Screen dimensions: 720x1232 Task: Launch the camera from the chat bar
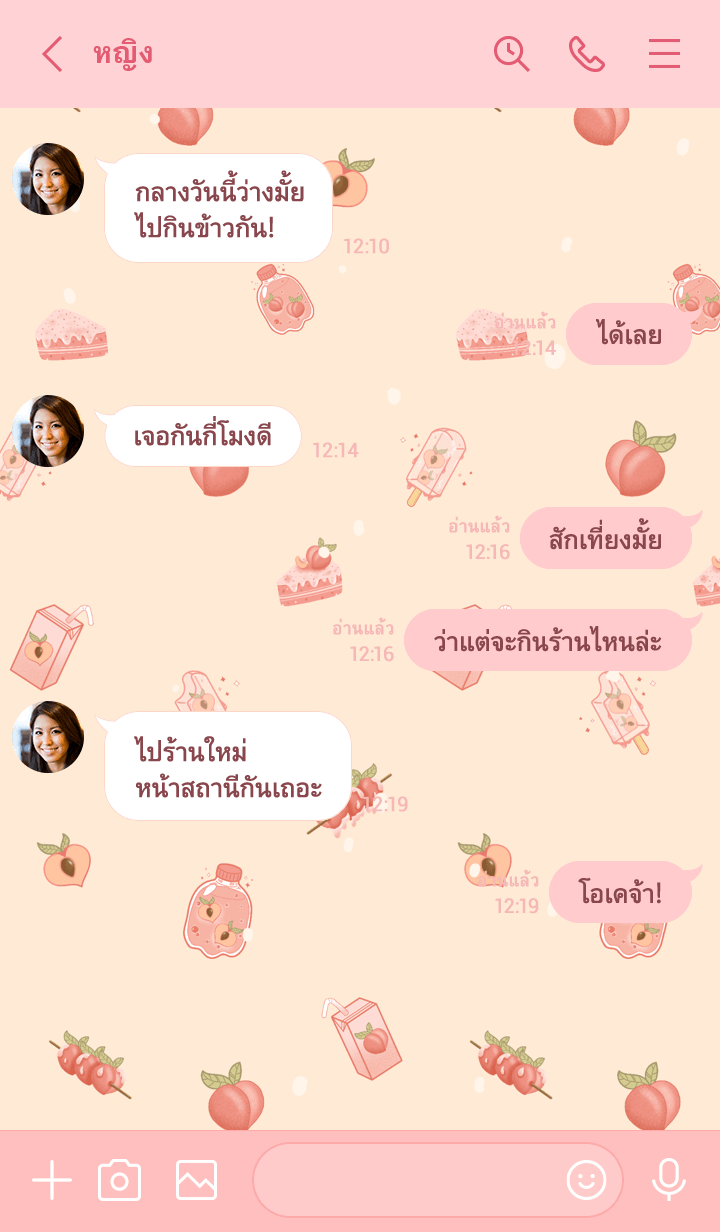[119, 1181]
